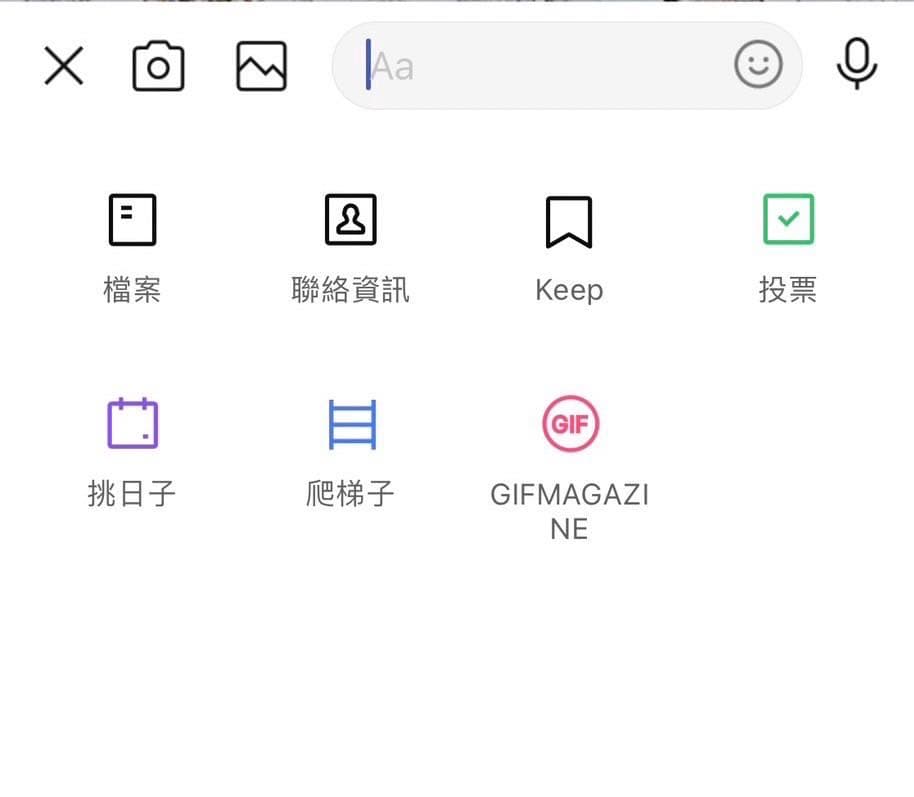Select 檔案 to send a file
Viewport: 914px width, 797px height.
point(132,249)
